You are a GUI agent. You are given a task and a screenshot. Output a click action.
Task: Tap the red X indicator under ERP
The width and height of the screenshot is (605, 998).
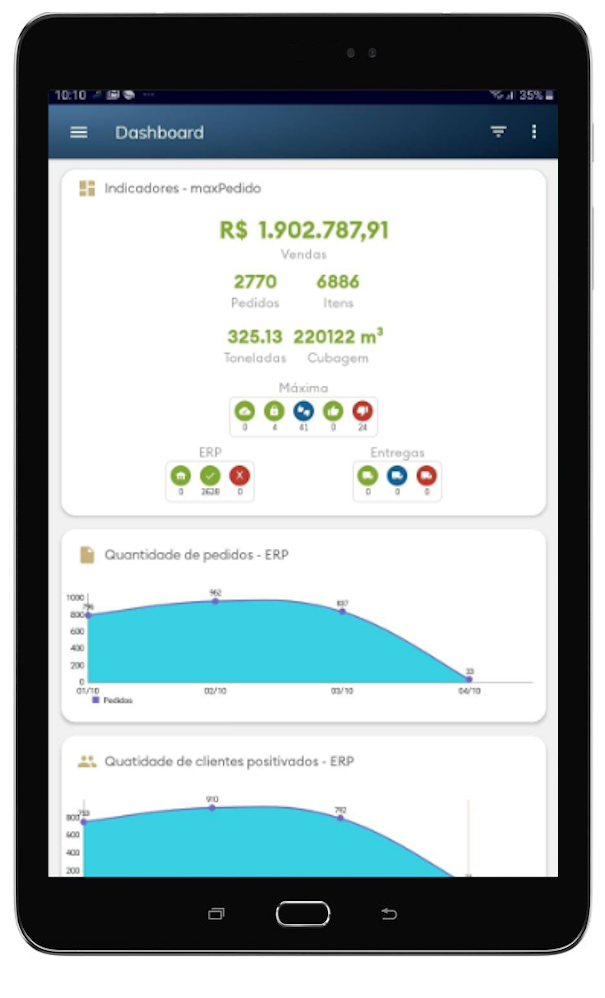click(x=239, y=476)
